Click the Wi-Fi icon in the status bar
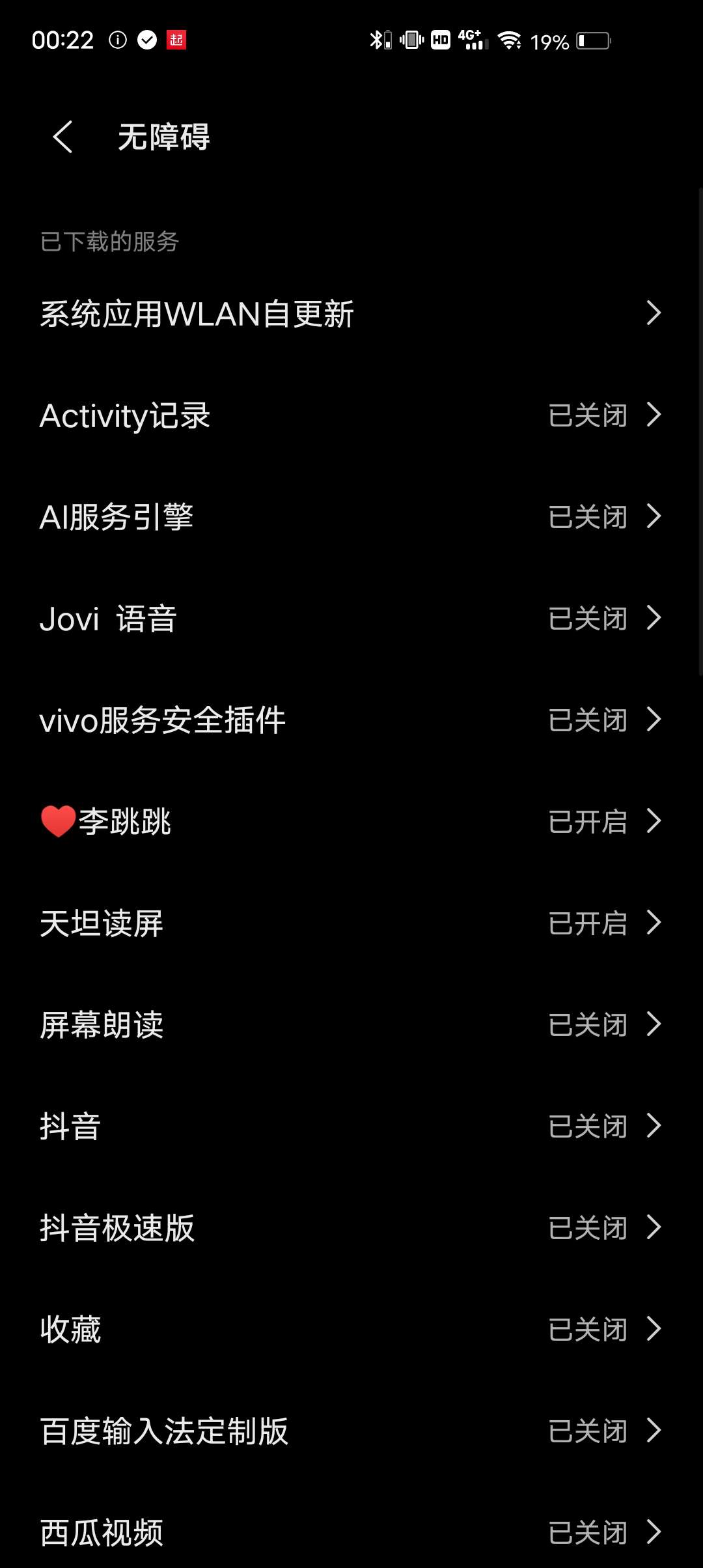 pyautogui.click(x=510, y=40)
